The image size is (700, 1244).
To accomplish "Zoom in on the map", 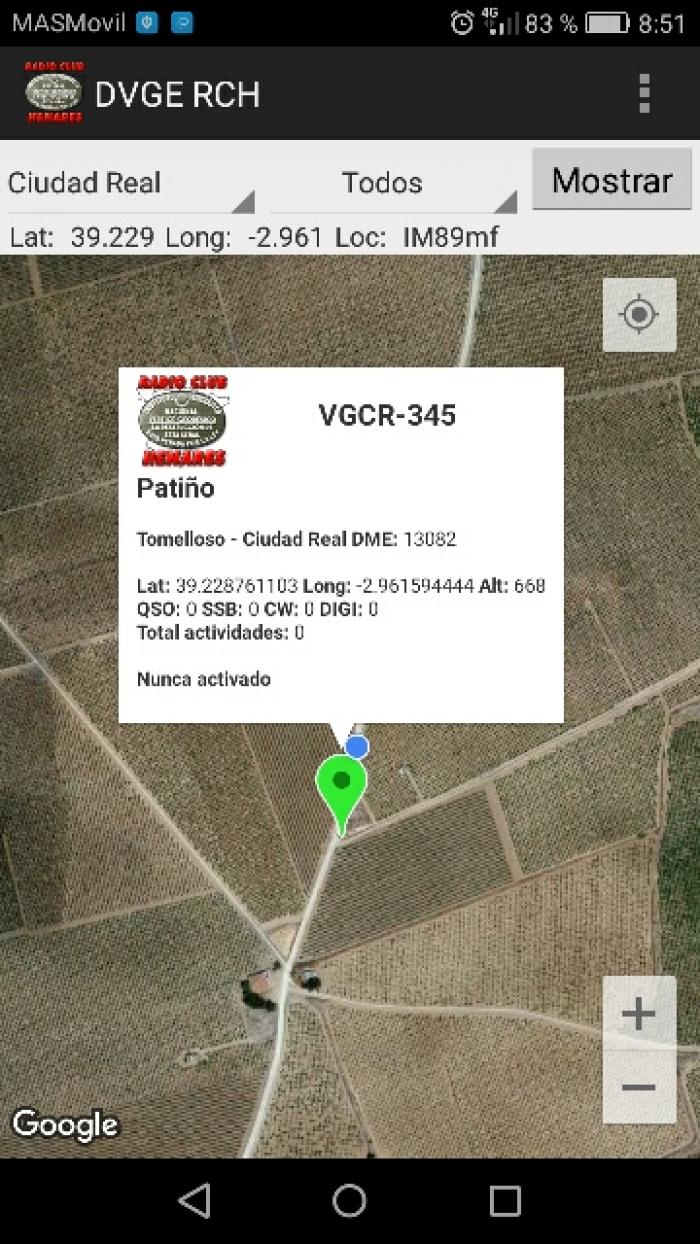I will (x=639, y=1014).
